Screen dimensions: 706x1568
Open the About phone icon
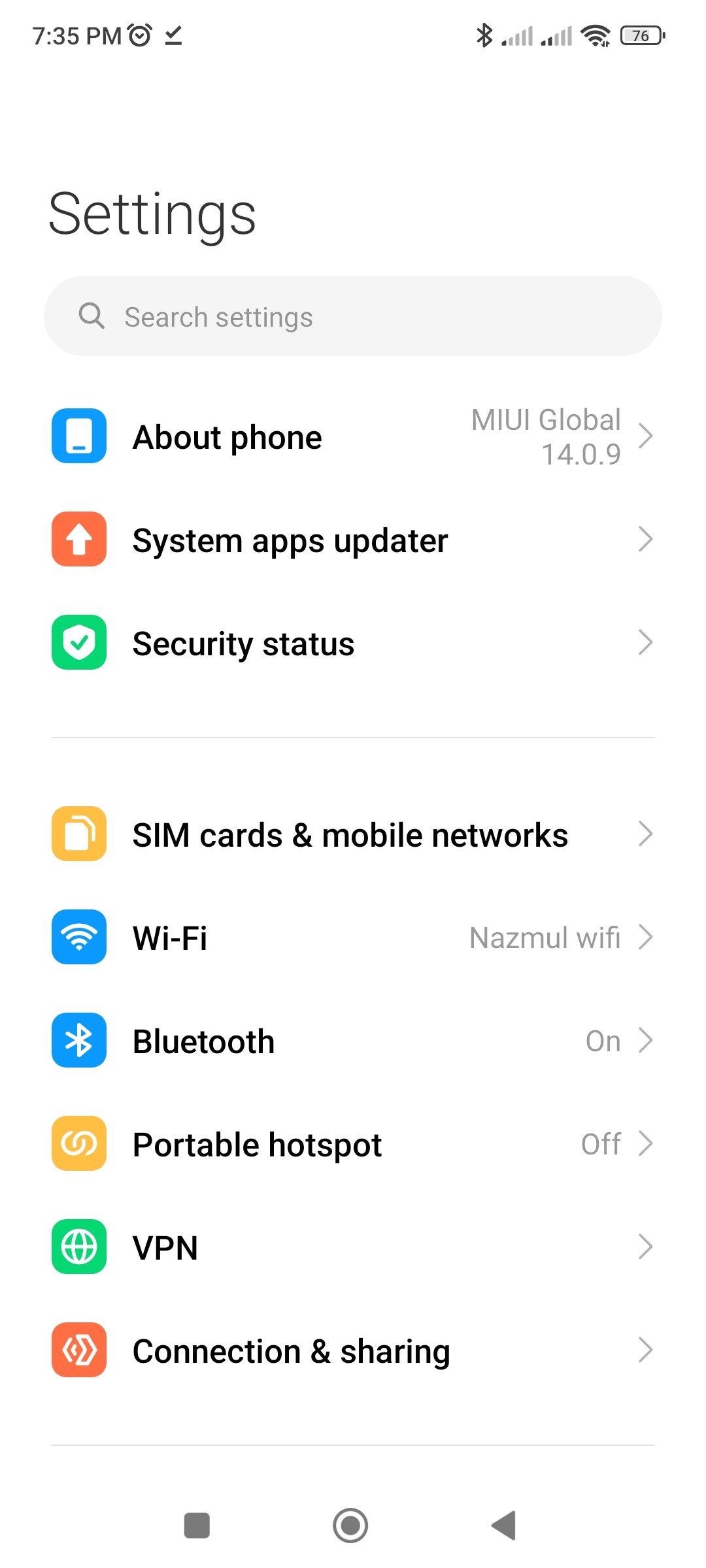click(78, 436)
